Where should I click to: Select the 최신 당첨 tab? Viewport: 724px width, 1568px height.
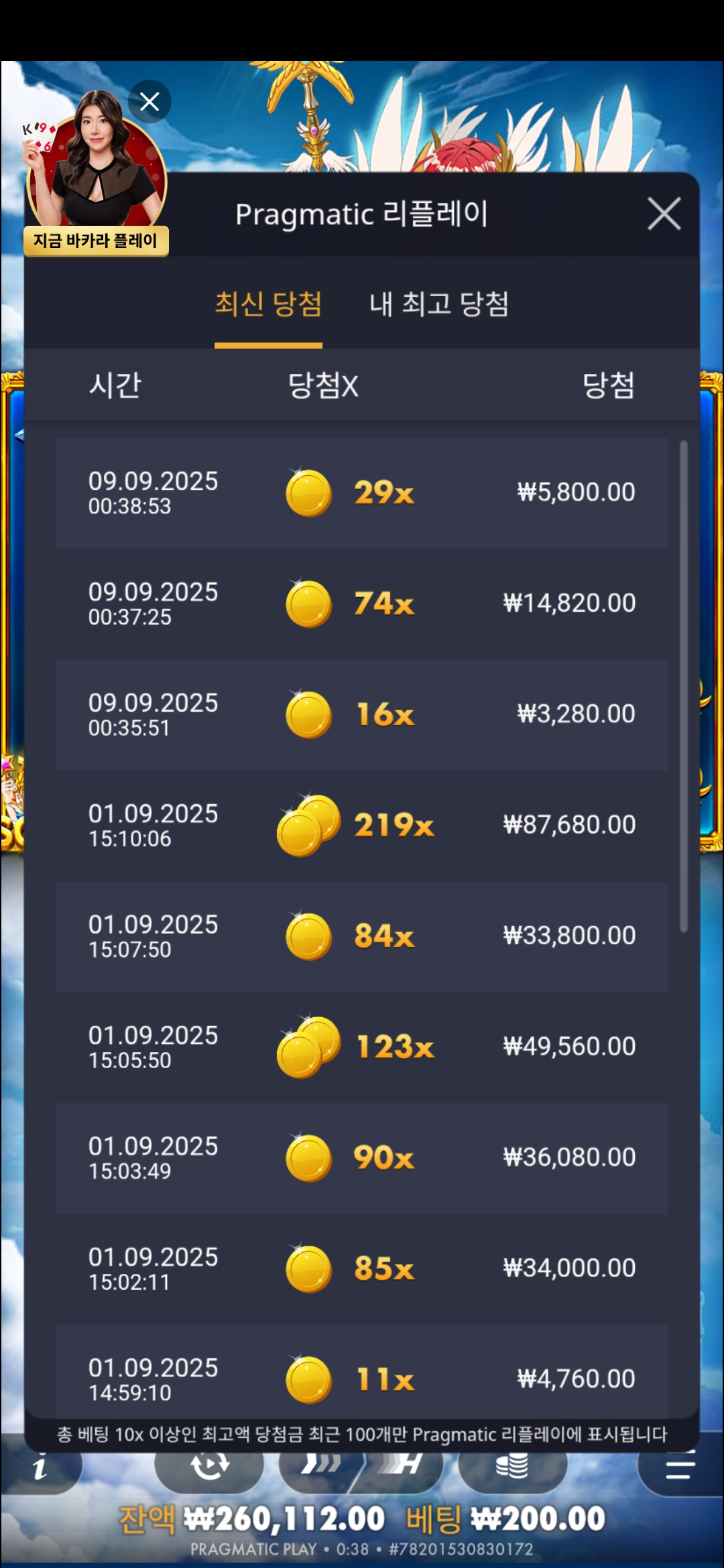tap(268, 305)
